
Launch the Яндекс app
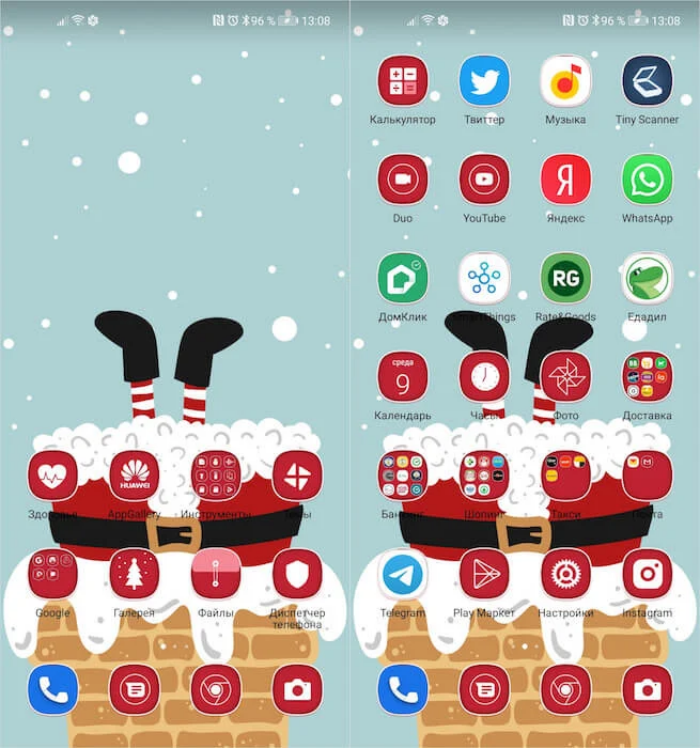coord(566,179)
